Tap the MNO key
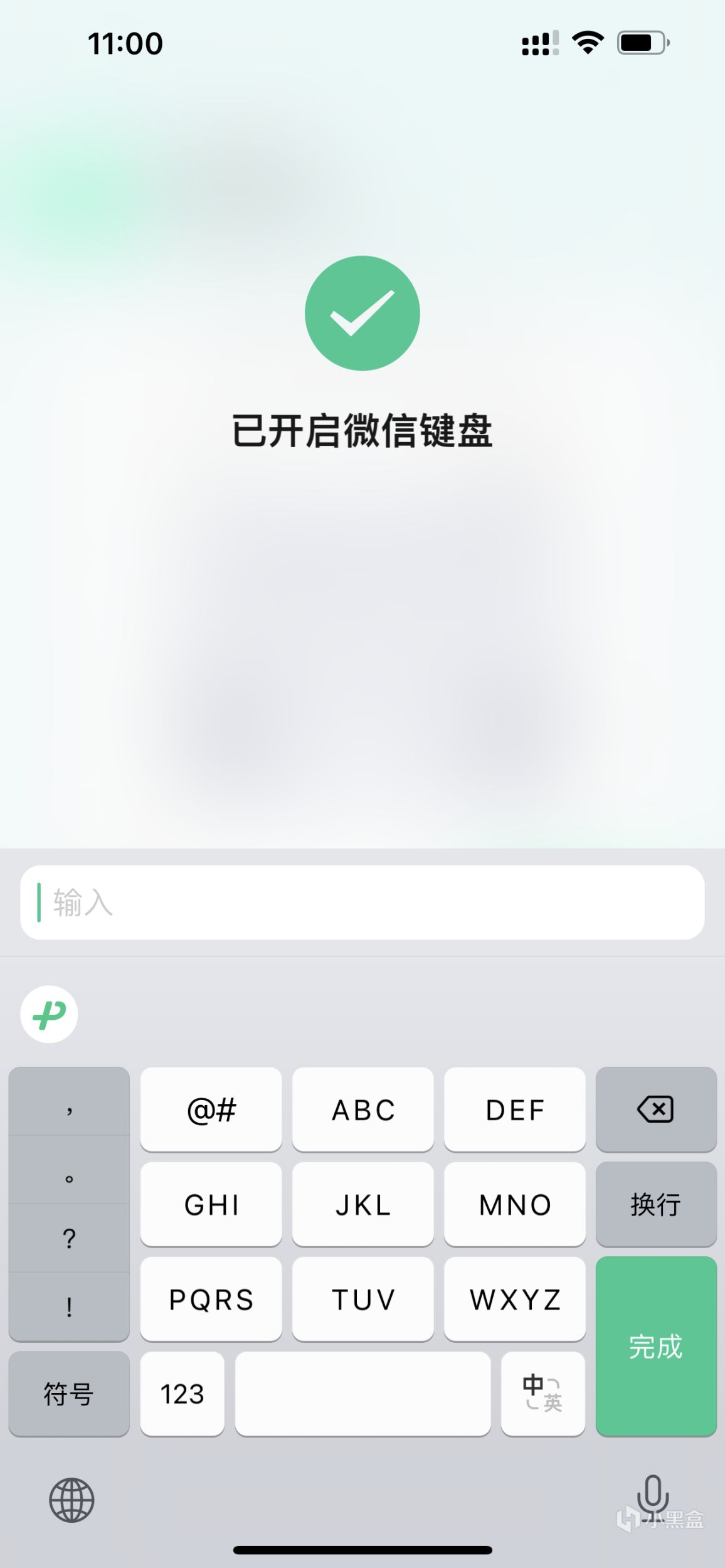This screenshot has height=1568, width=725. (514, 1204)
